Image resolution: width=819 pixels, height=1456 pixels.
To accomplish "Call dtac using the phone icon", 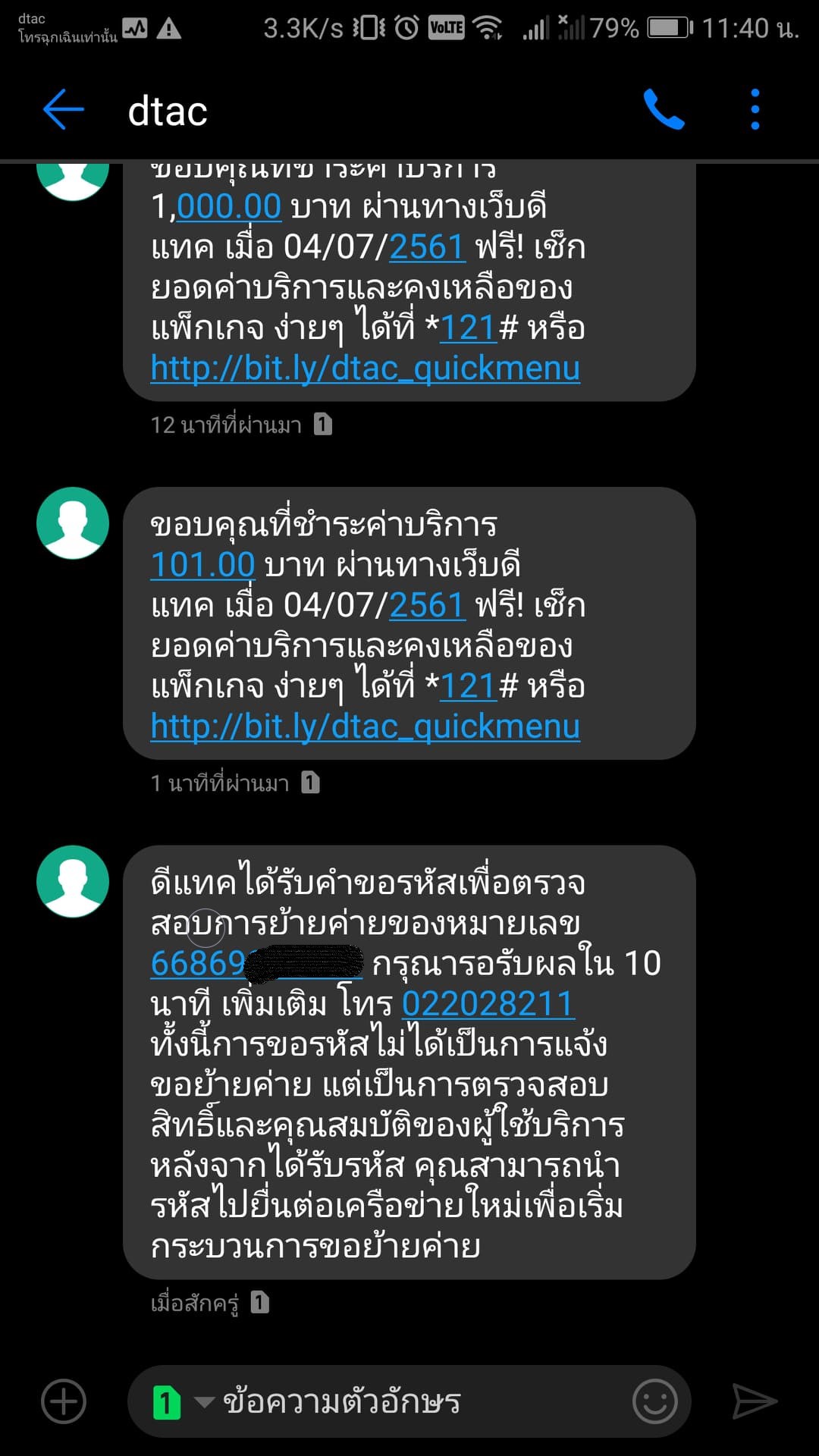I will [x=664, y=110].
